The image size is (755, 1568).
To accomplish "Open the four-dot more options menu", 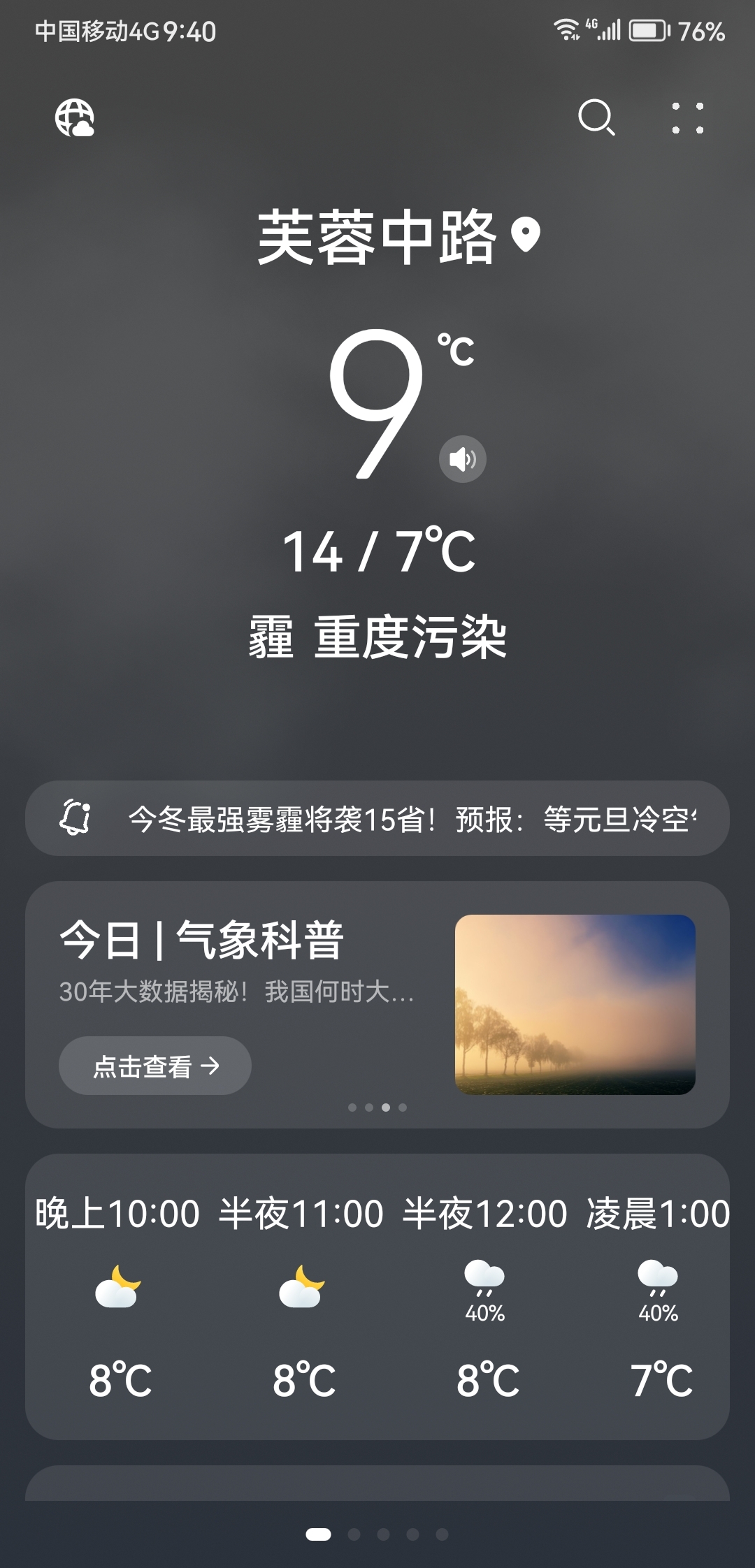I will [x=687, y=117].
